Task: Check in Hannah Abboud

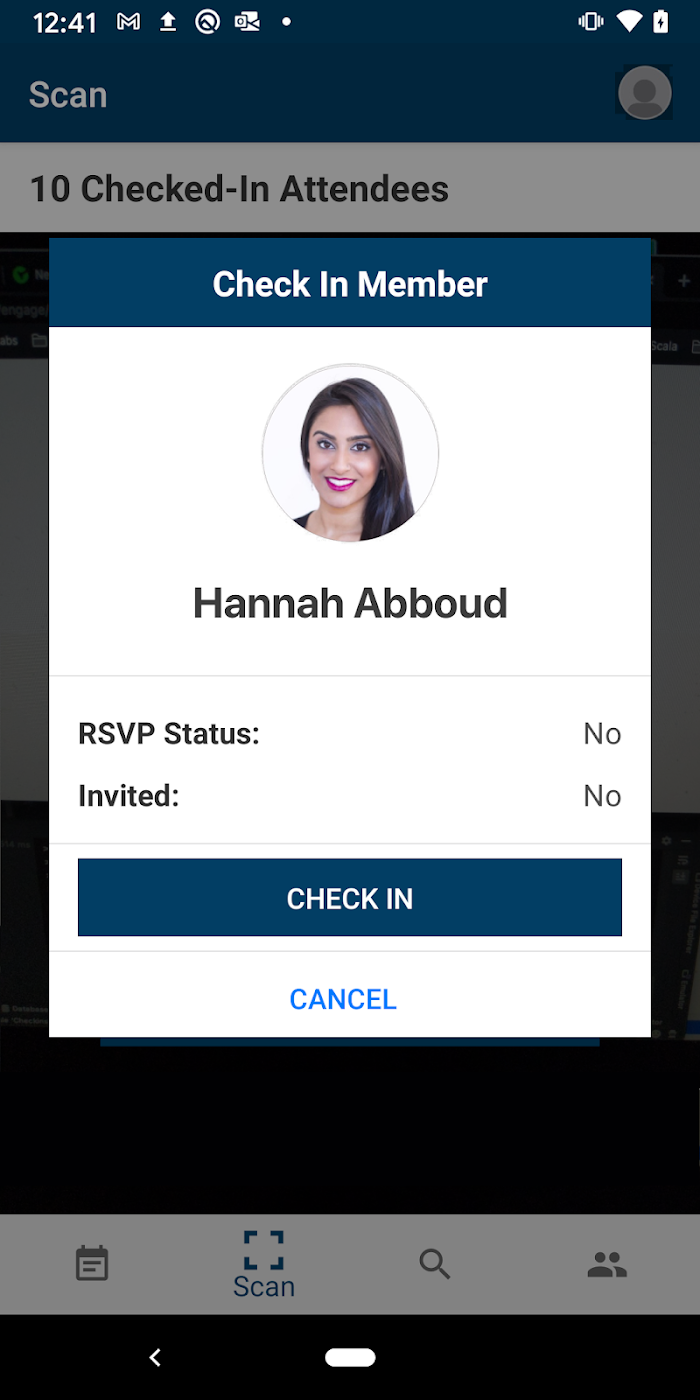Action: point(350,898)
